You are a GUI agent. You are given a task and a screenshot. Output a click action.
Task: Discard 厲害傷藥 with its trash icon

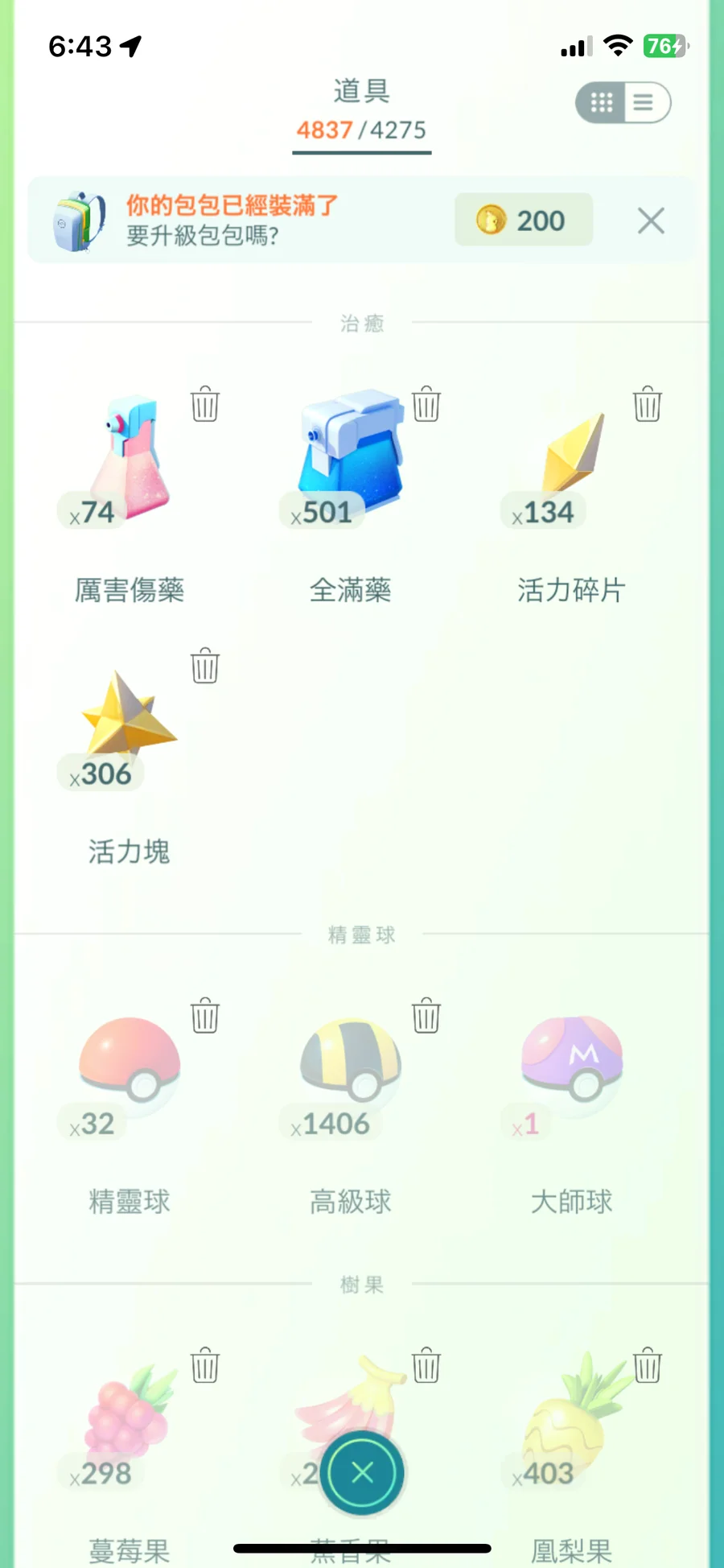pyautogui.click(x=205, y=404)
